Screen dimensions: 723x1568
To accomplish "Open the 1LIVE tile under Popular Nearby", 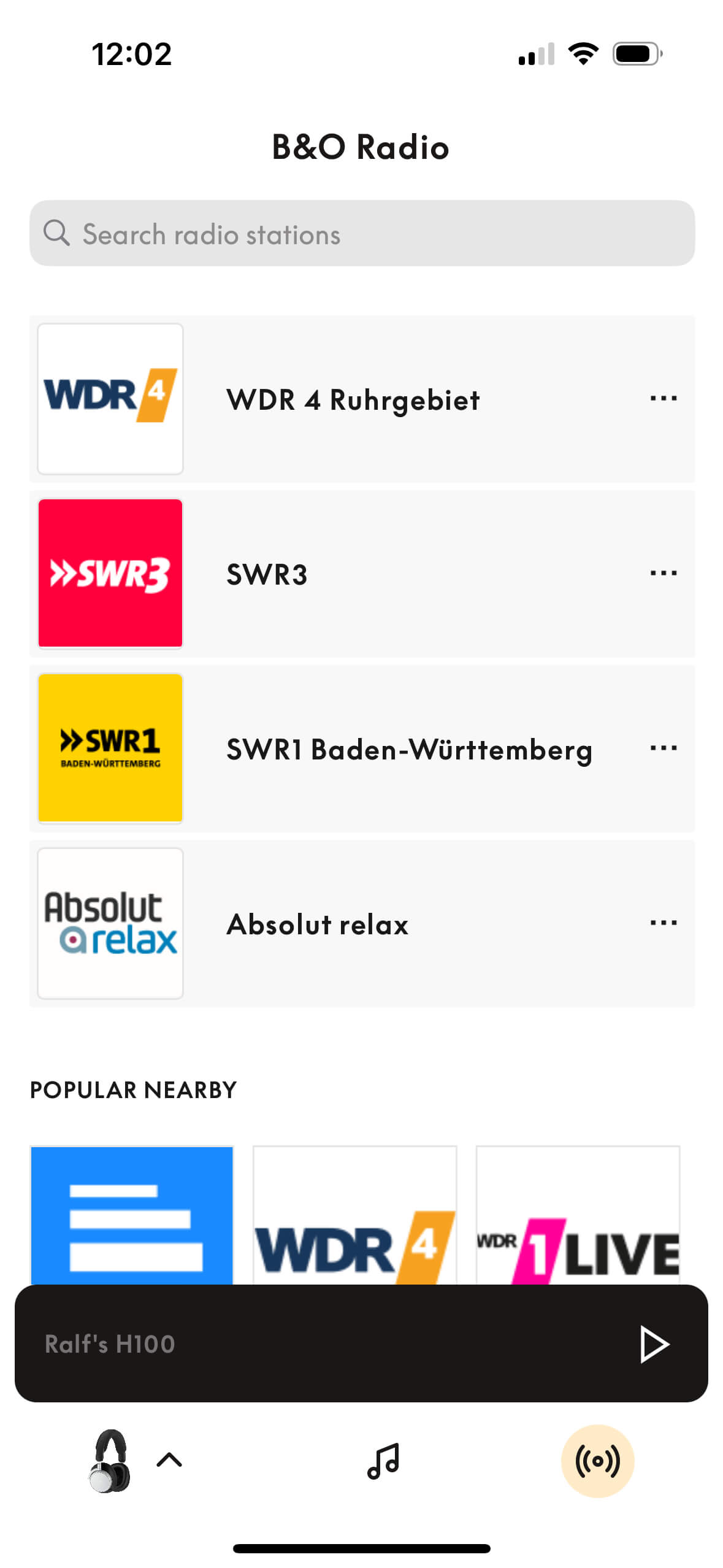I will tap(578, 1215).
